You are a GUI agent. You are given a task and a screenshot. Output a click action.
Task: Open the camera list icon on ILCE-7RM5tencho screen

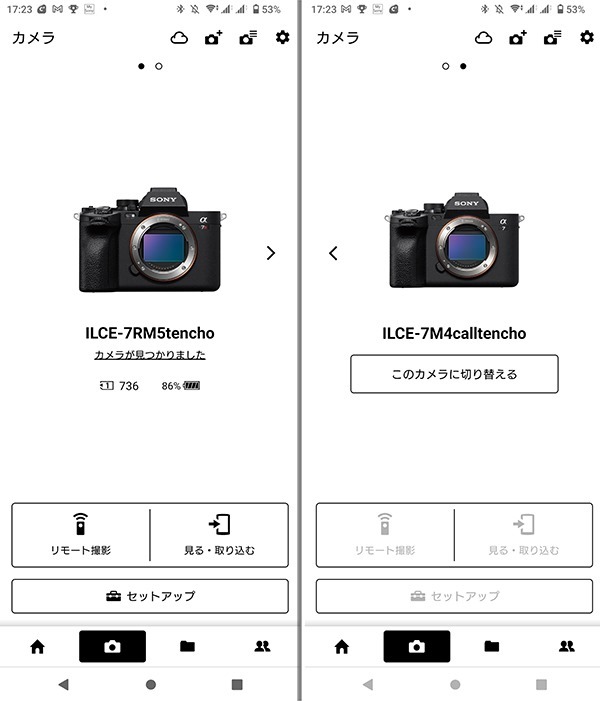pos(247,38)
